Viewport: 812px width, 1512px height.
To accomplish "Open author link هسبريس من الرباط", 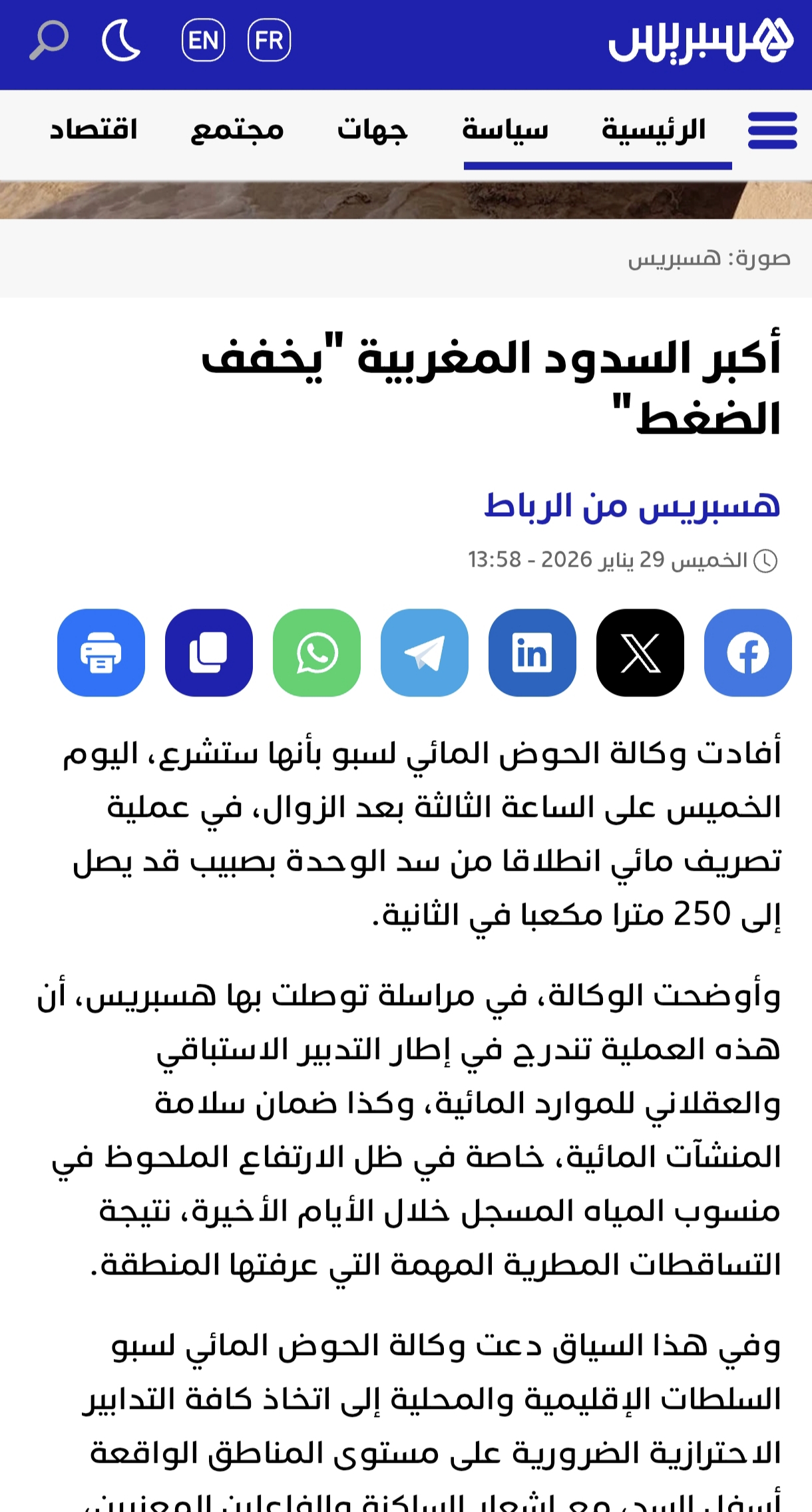I will coord(632,506).
